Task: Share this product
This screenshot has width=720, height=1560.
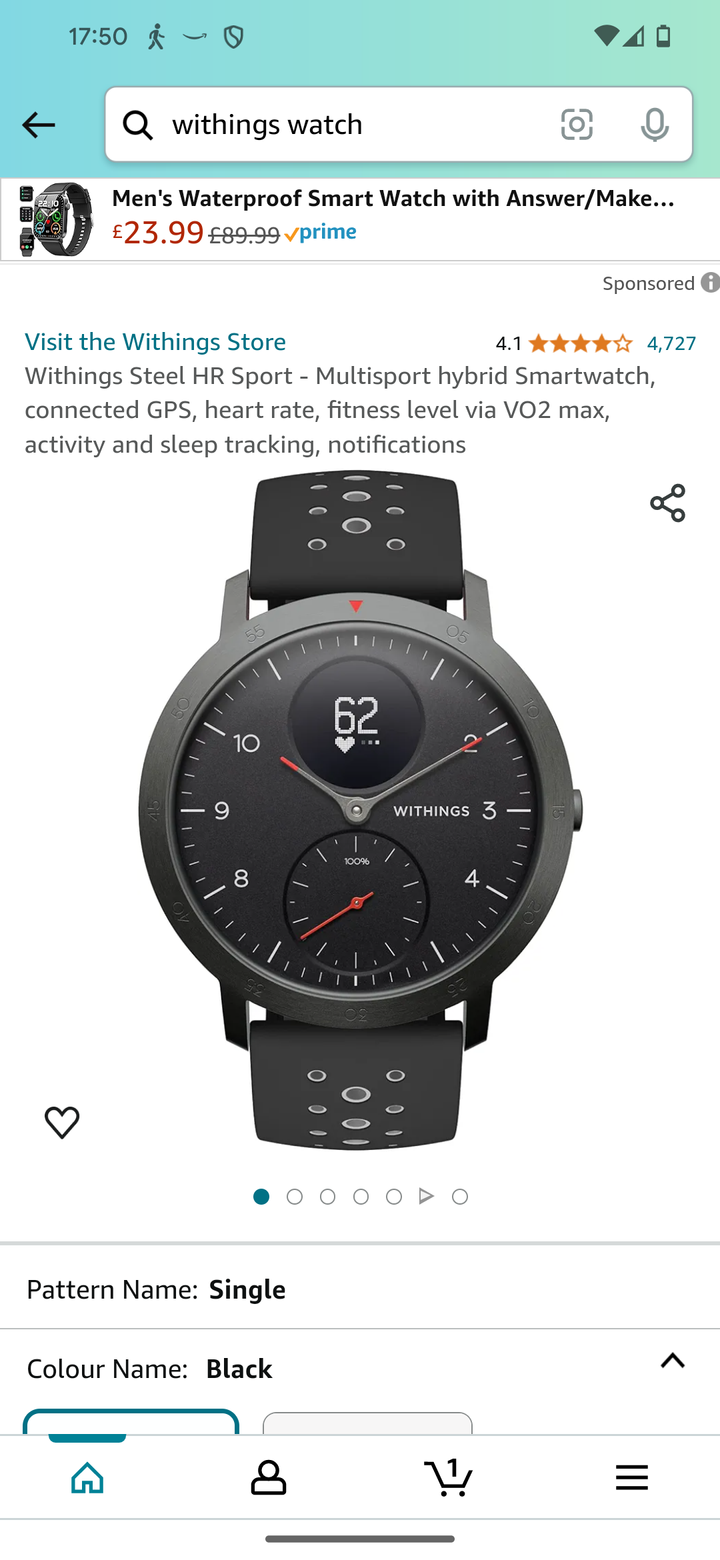Action: click(x=668, y=503)
